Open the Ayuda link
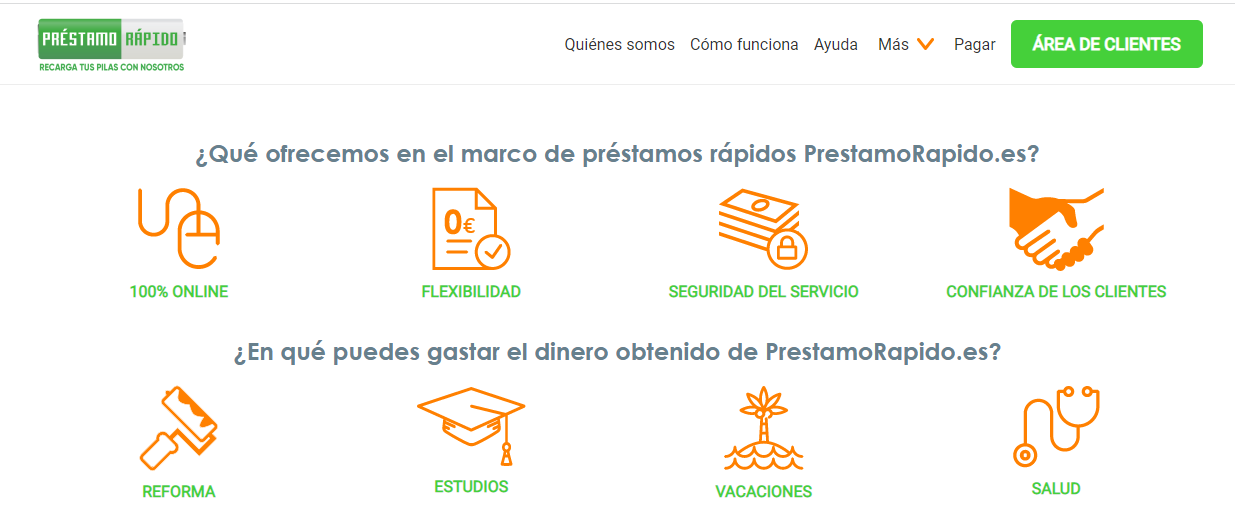Viewport: 1235px width, 529px height. 836,45
